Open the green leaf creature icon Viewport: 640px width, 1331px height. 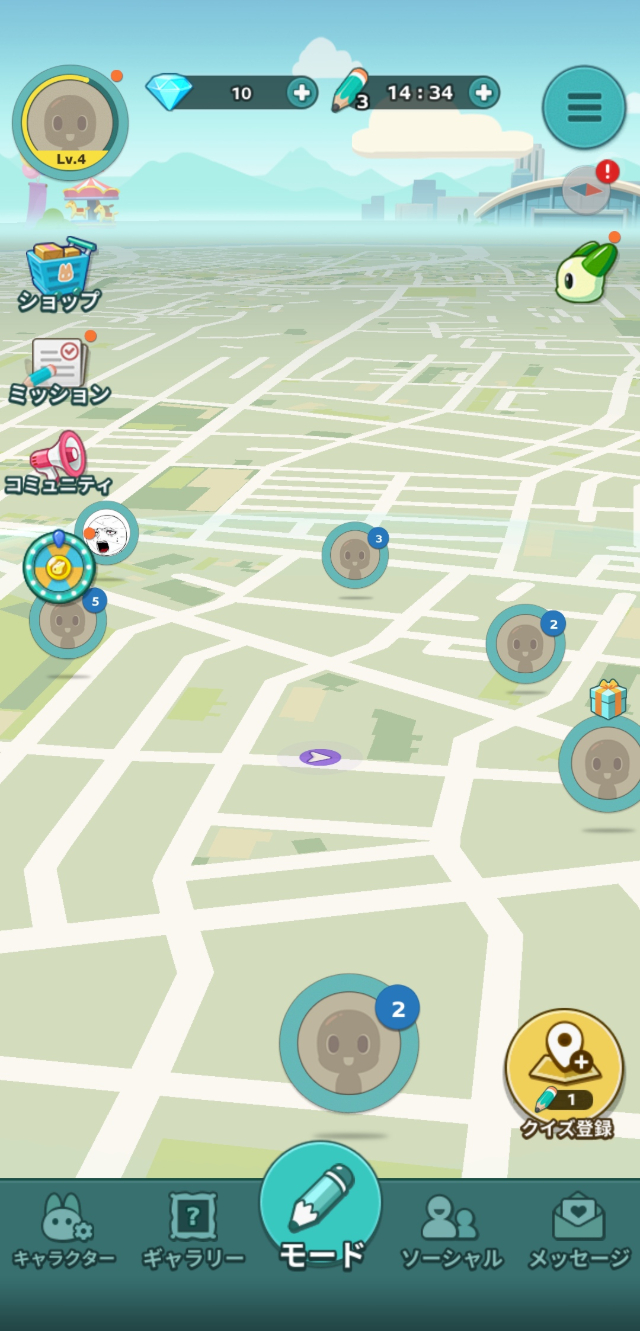point(587,273)
